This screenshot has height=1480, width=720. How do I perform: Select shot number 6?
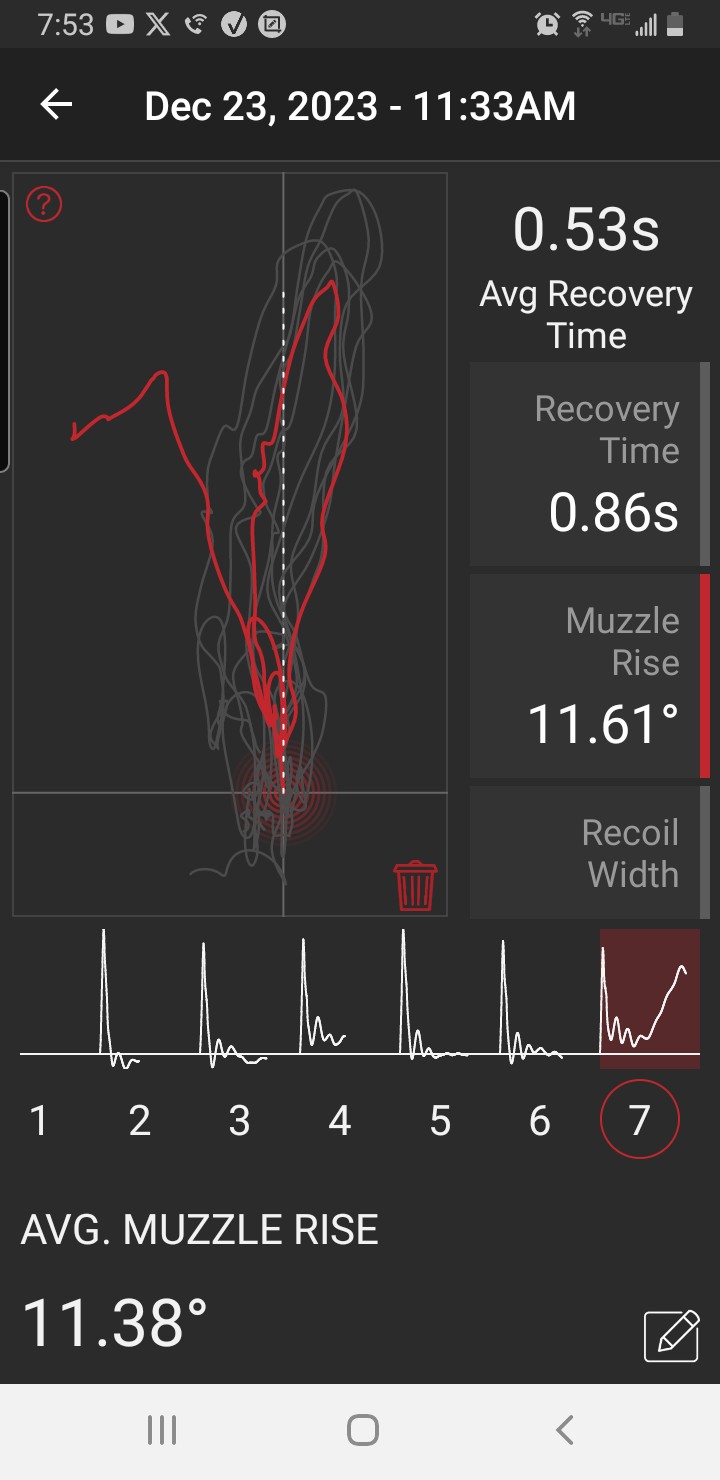tap(540, 1121)
